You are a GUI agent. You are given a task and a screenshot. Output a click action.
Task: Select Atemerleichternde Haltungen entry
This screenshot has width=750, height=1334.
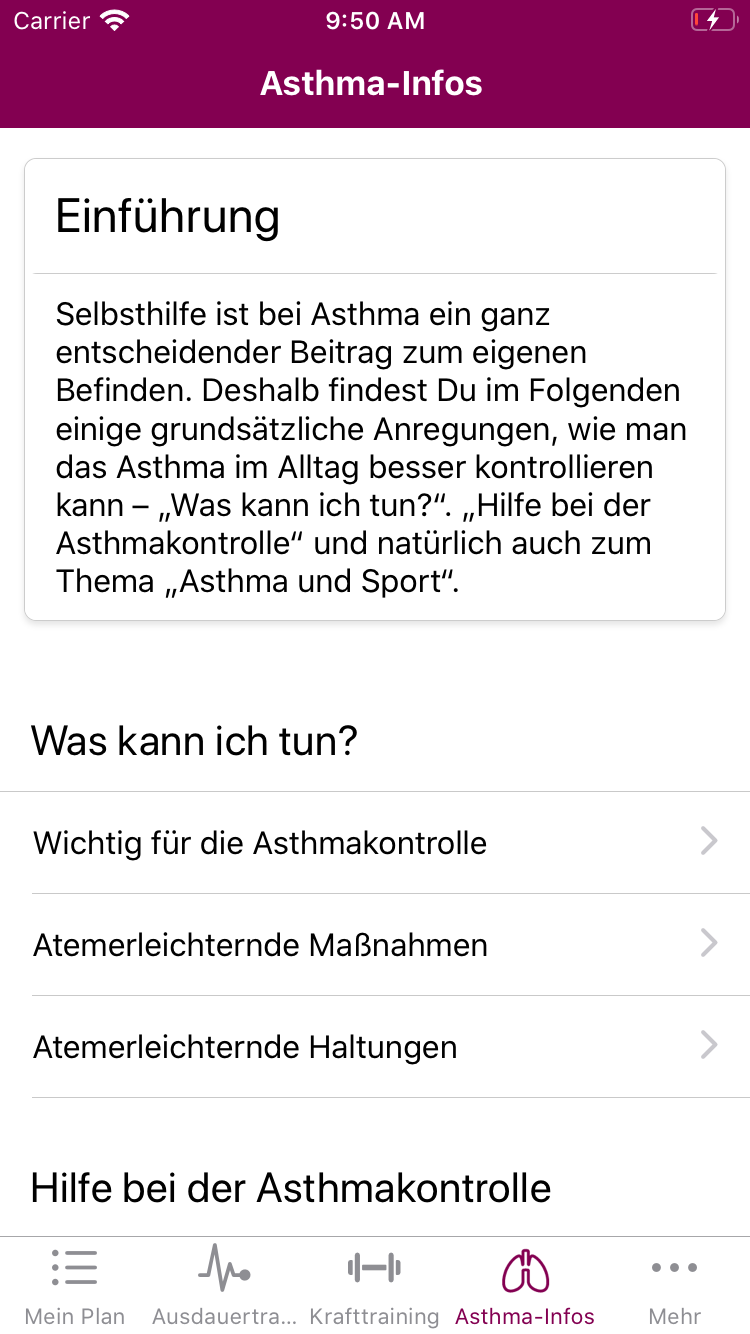tap(375, 1047)
